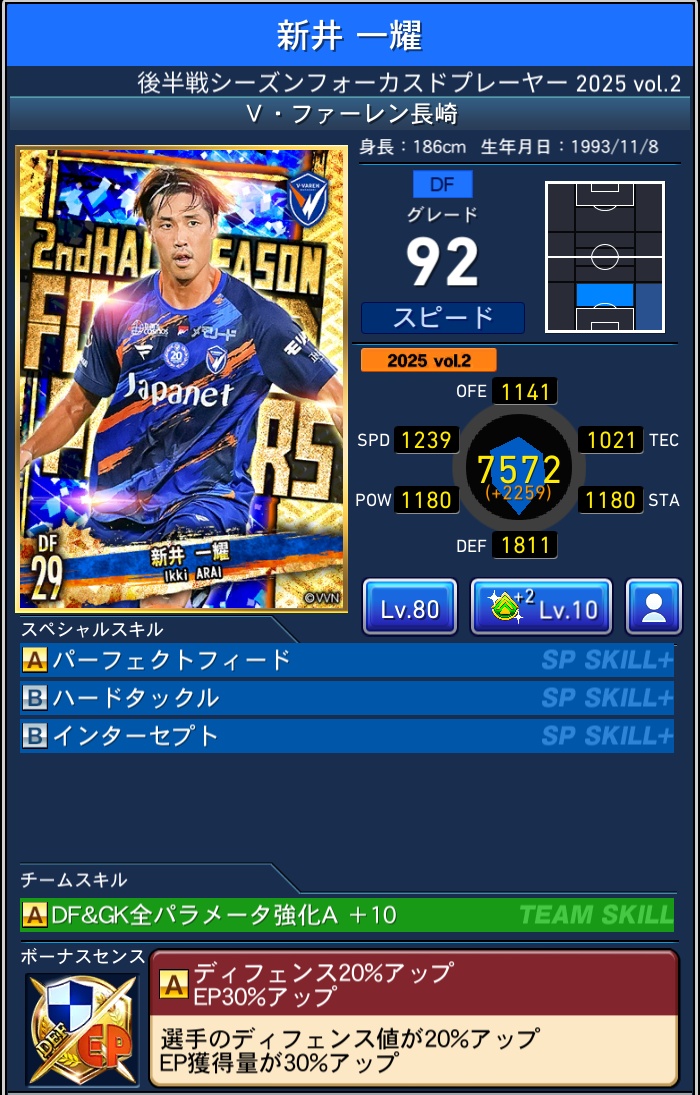Enlarge the 新井 一耀 player card image
Screen dimensions: 700x1095
(182, 379)
